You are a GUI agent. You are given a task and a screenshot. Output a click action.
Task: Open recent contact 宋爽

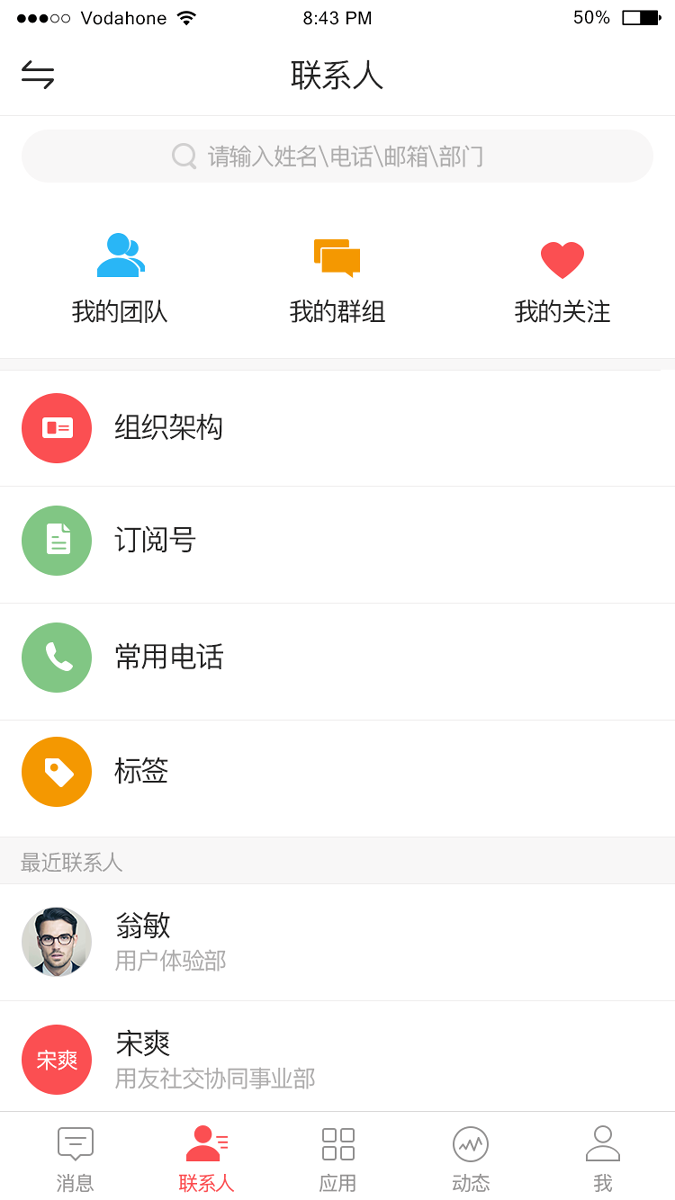337,1059
